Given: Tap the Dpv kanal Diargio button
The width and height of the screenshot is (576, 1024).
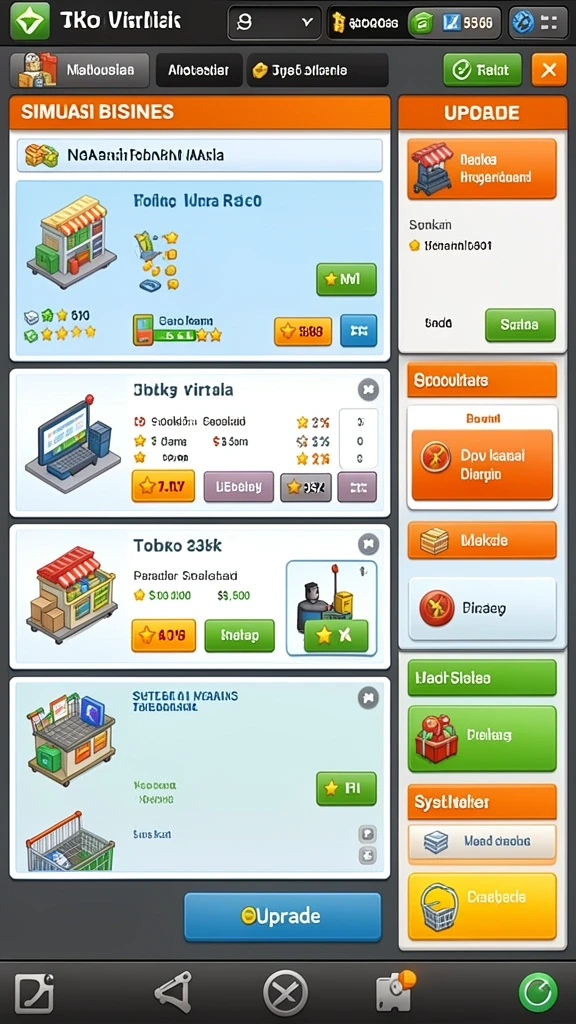Looking at the screenshot, I should coord(482,465).
